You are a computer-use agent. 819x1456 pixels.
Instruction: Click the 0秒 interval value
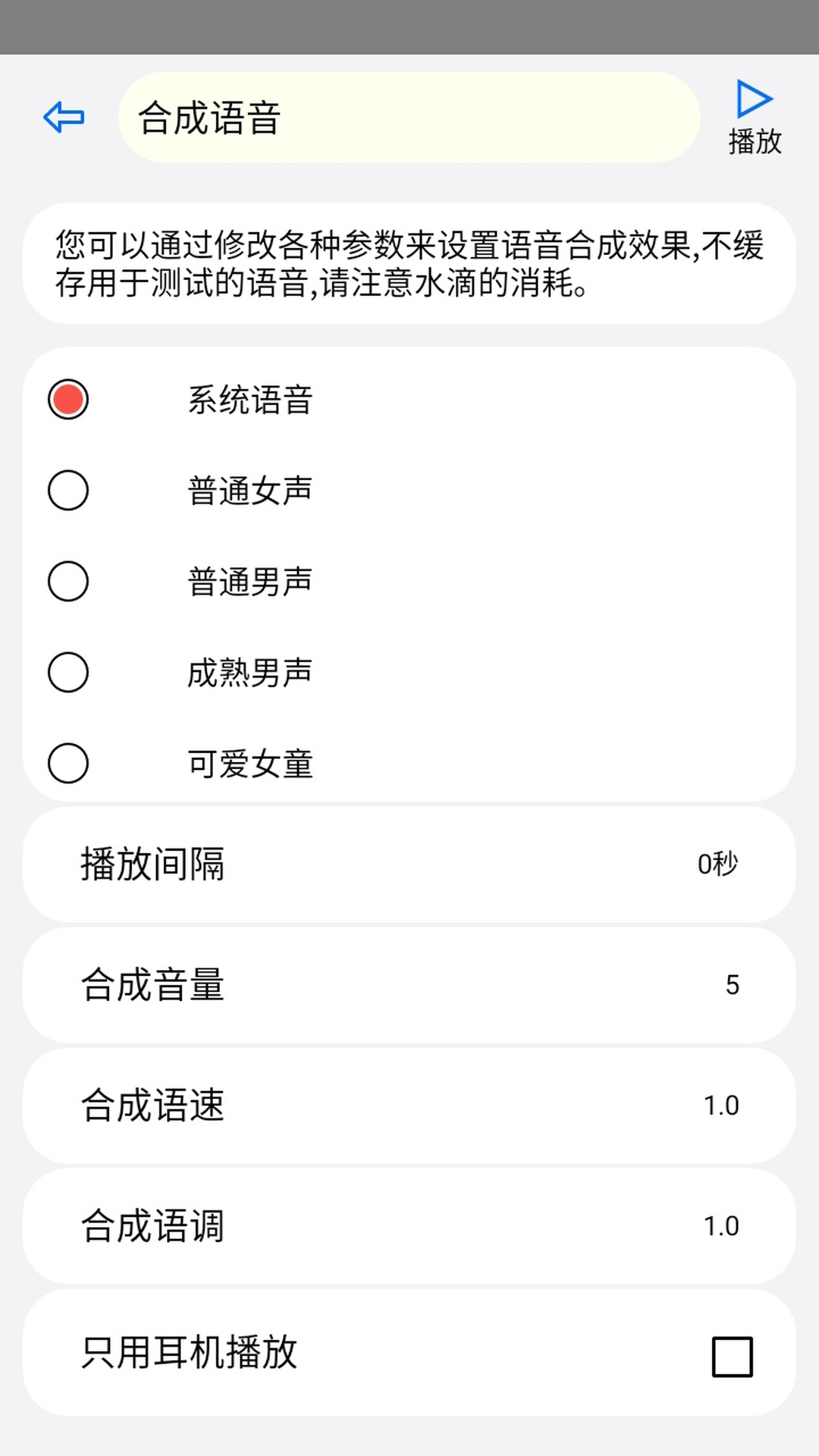[x=717, y=862]
